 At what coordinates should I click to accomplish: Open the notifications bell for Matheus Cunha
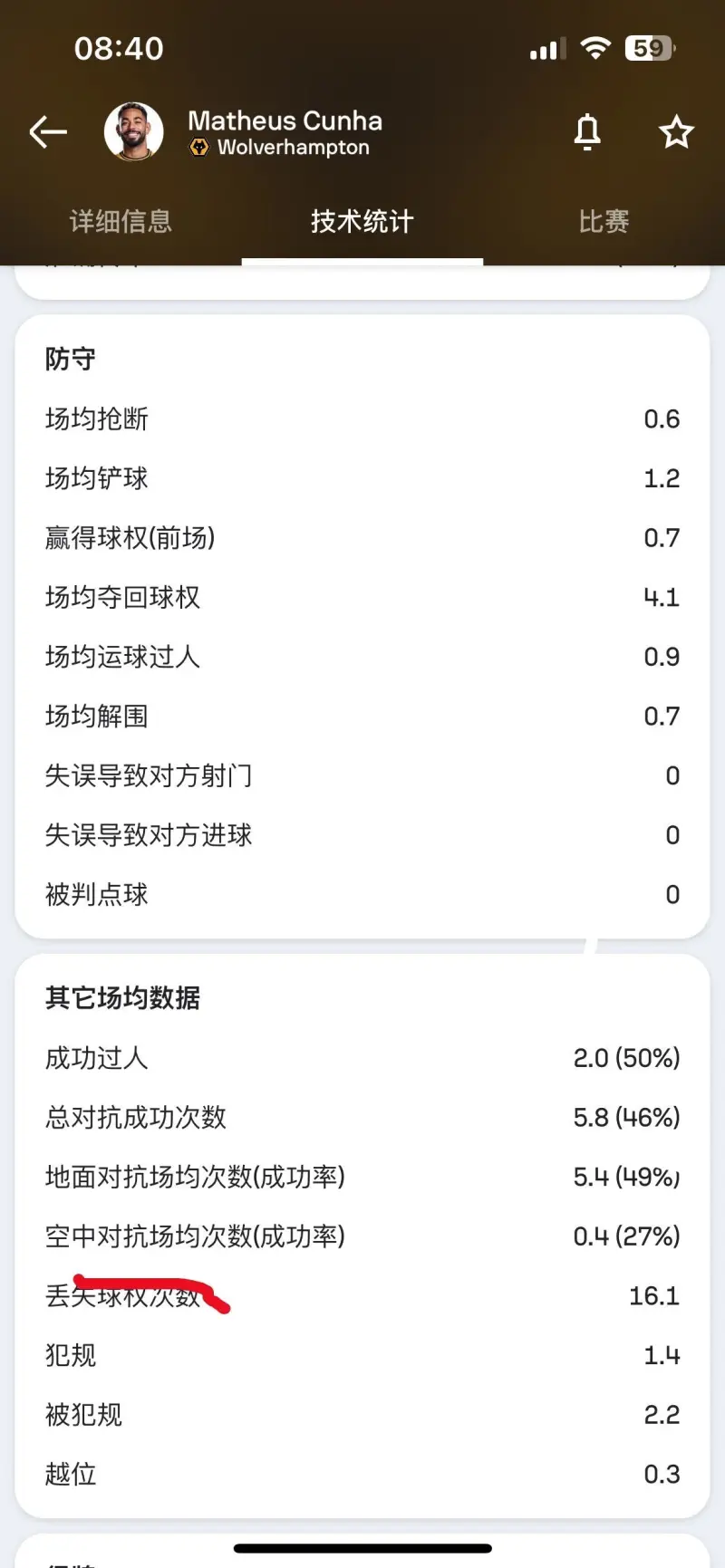click(587, 132)
